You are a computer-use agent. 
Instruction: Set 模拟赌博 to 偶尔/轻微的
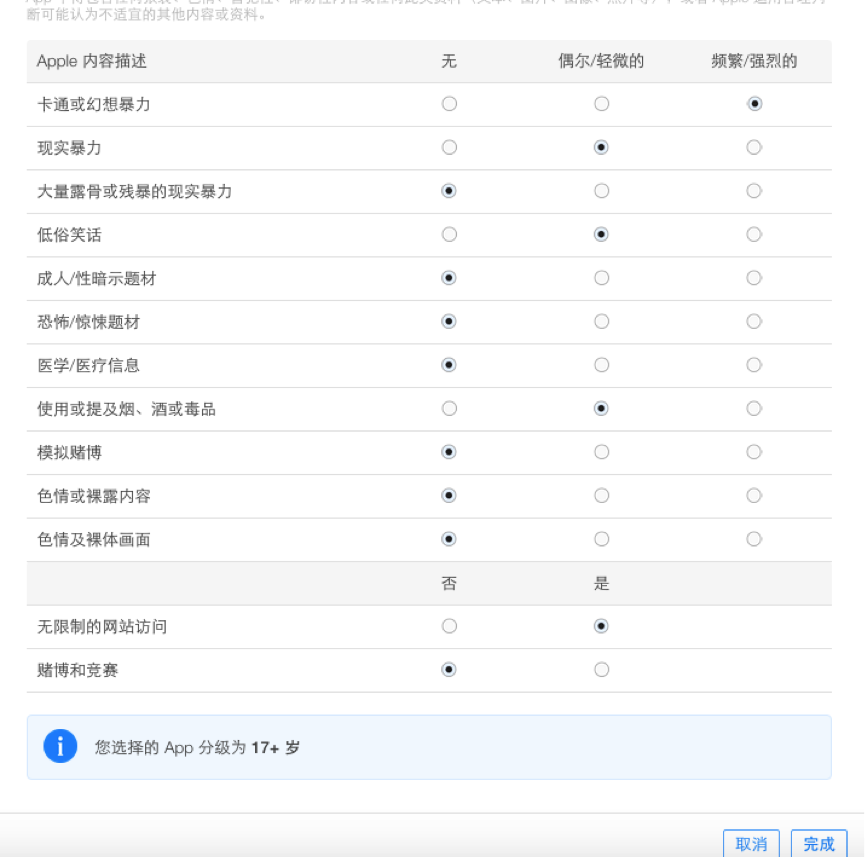[x=601, y=452]
